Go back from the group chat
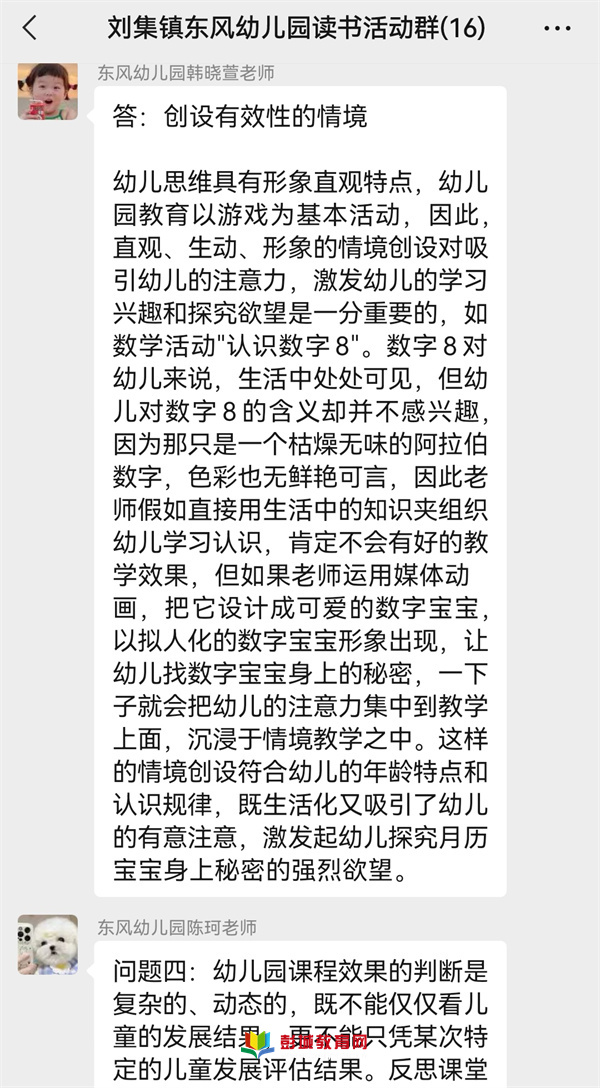 [29, 28]
